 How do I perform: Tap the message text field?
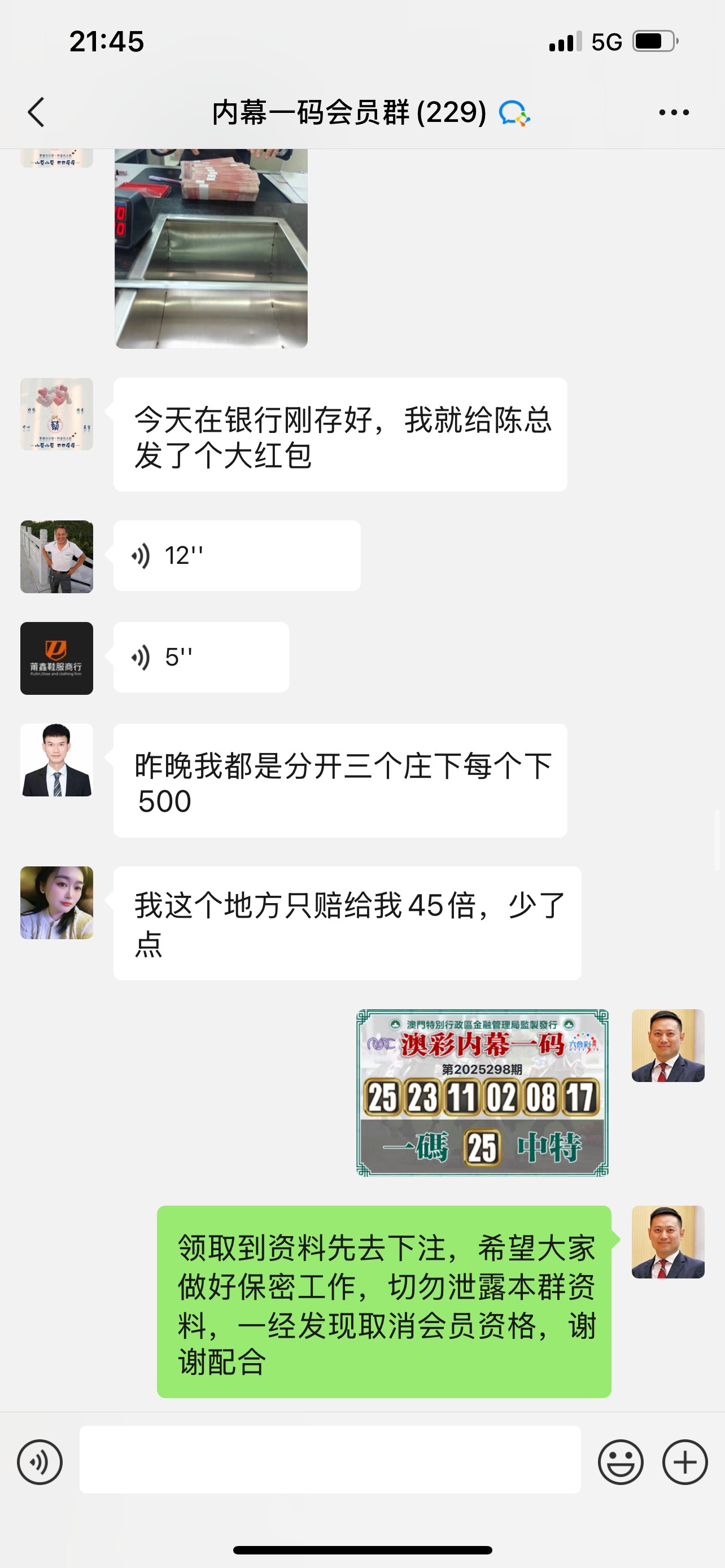pos(330,1460)
